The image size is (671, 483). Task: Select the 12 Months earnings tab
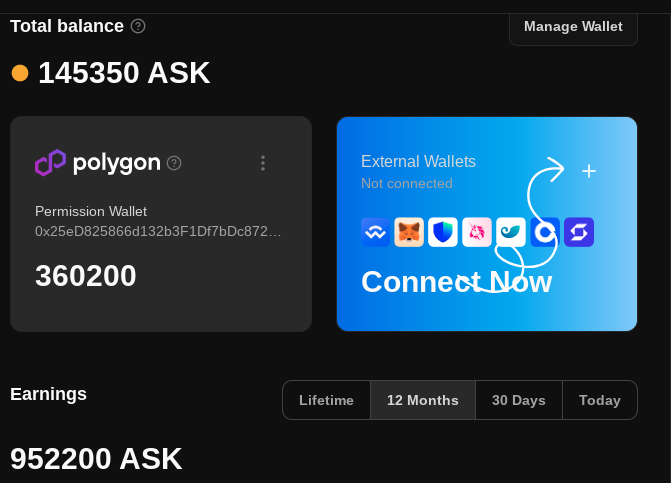click(423, 400)
